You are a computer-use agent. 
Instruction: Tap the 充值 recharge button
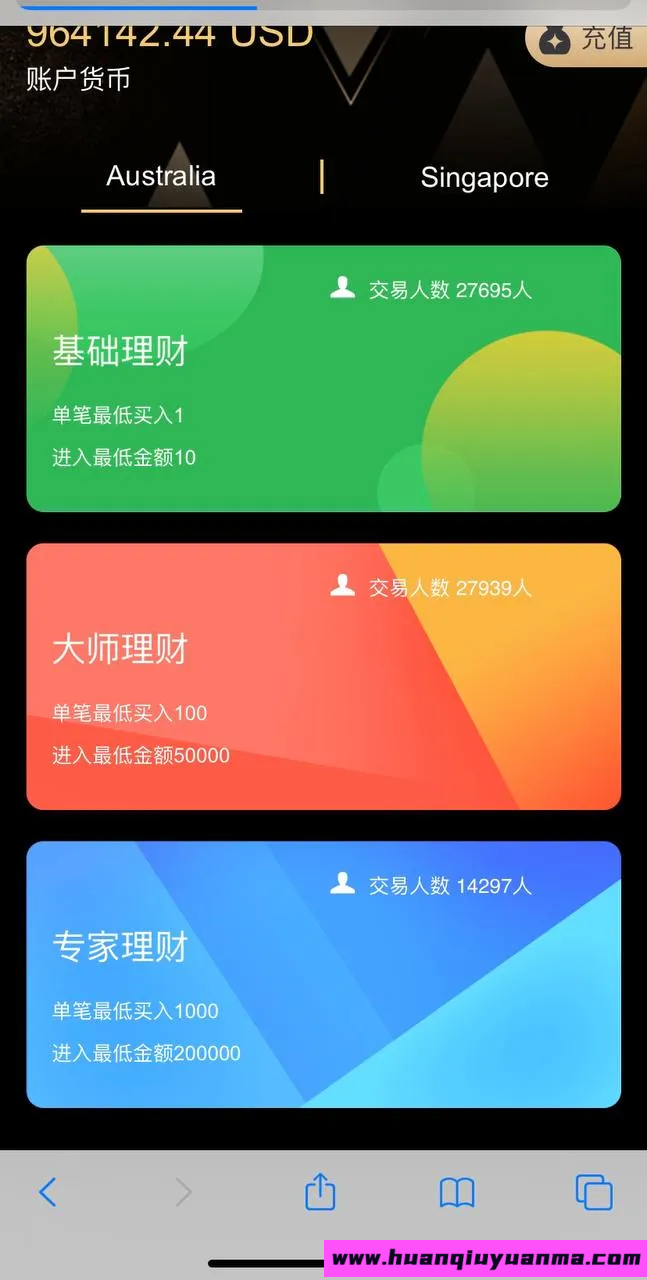click(588, 40)
